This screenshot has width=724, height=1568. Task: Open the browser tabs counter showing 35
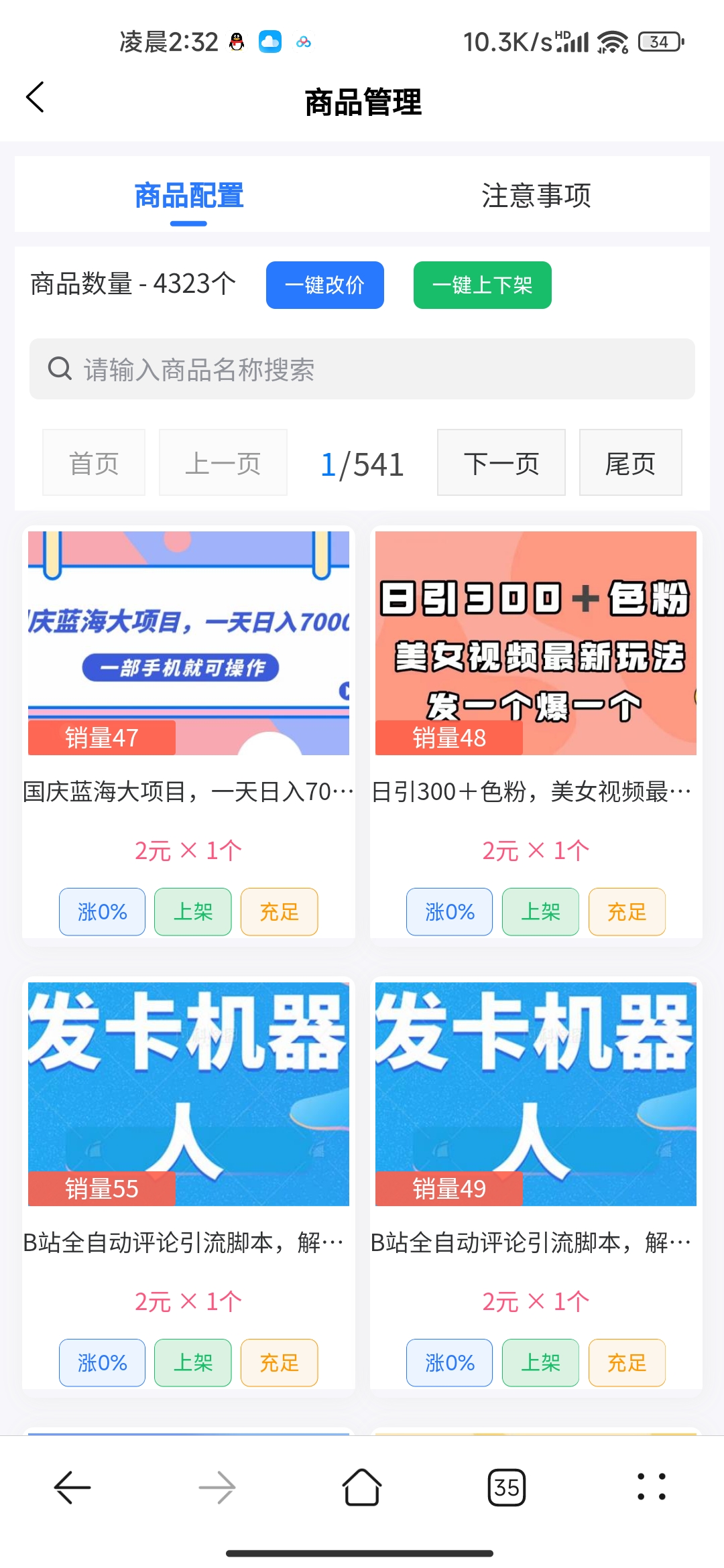coord(506,1488)
